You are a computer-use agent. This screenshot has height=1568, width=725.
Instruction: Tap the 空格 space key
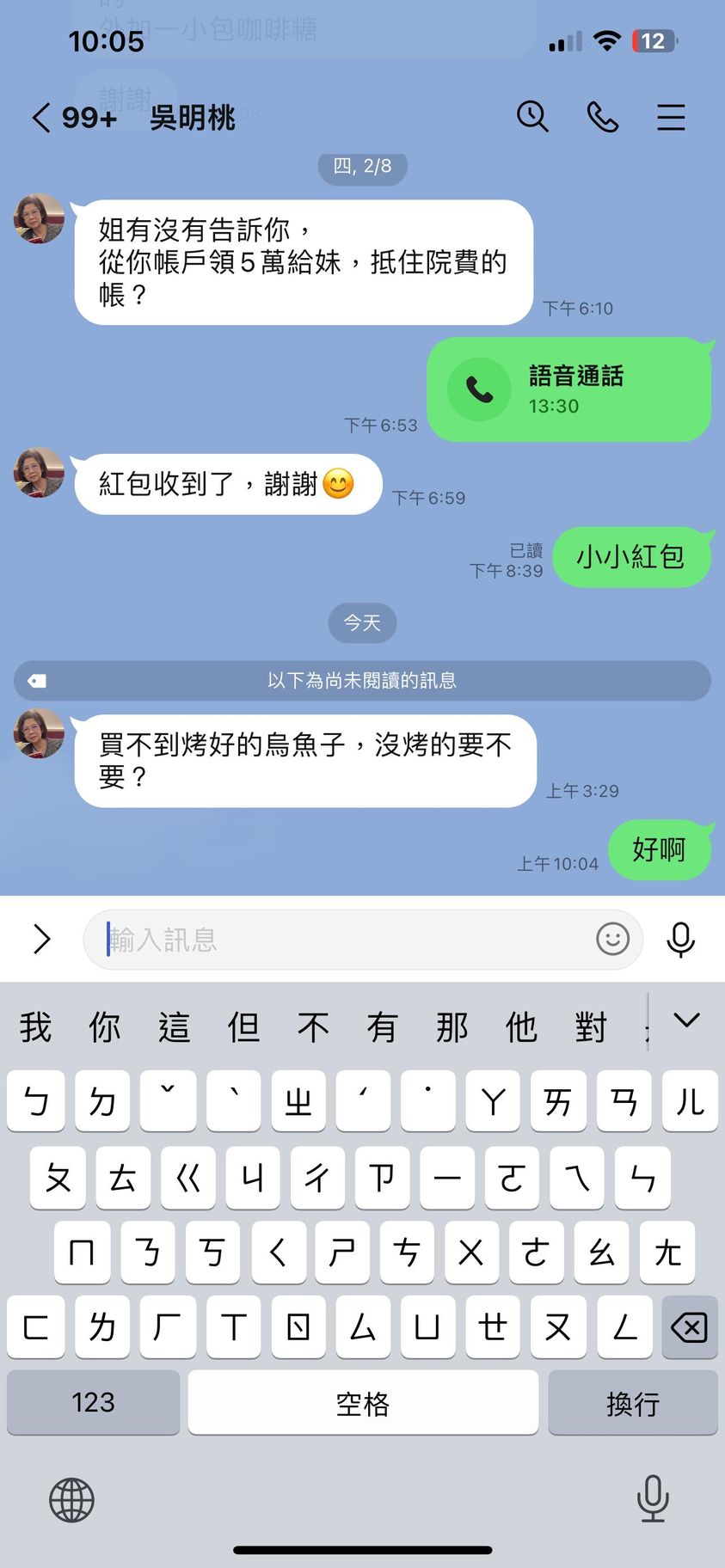(x=362, y=1402)
